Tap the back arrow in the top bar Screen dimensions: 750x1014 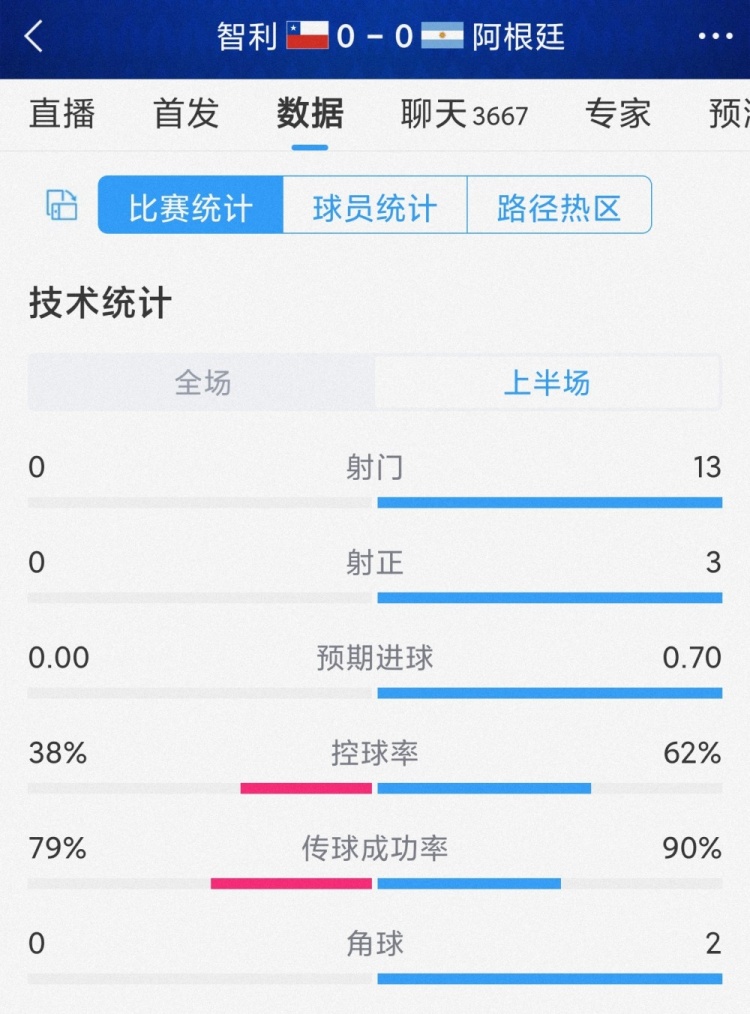(32, 36)
